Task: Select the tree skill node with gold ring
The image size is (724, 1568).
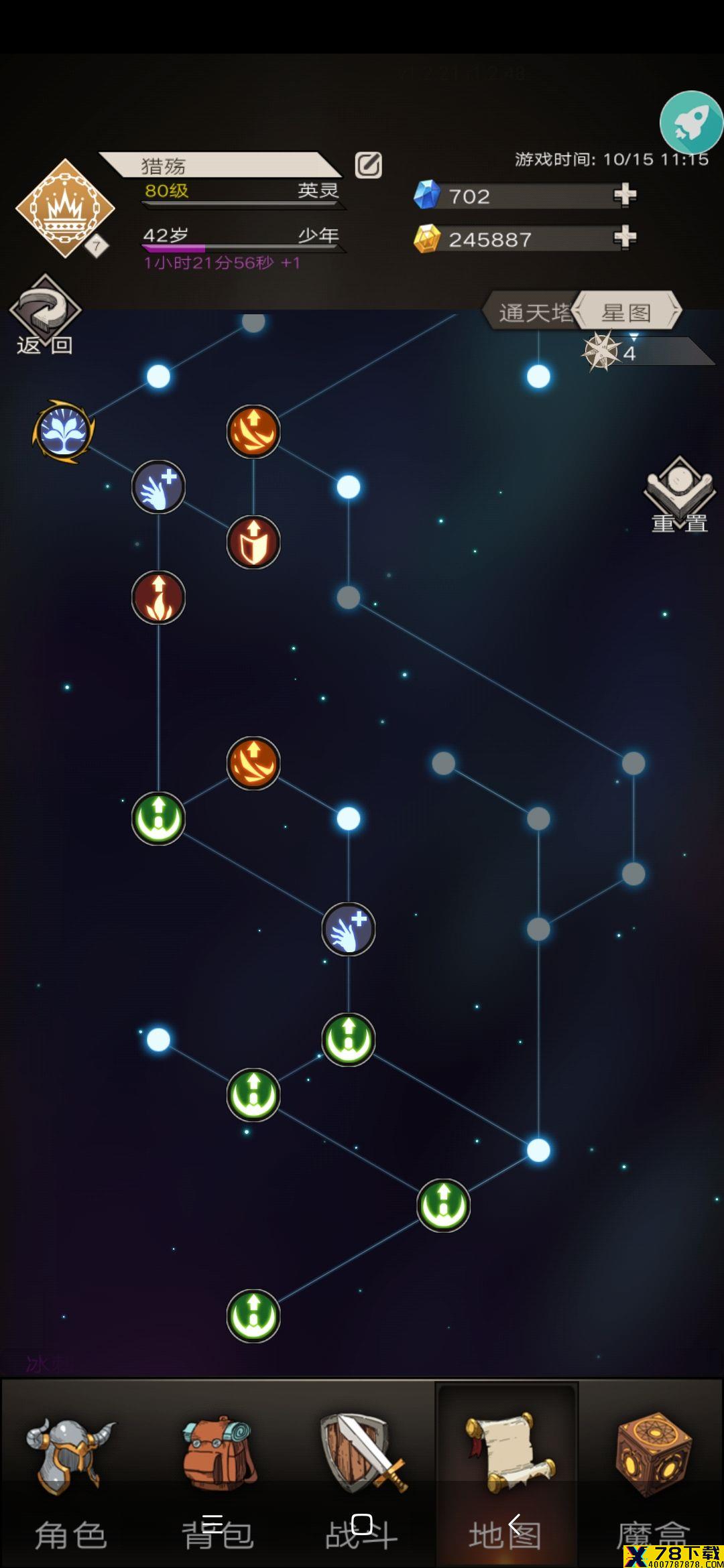Action: coord(64,432)
